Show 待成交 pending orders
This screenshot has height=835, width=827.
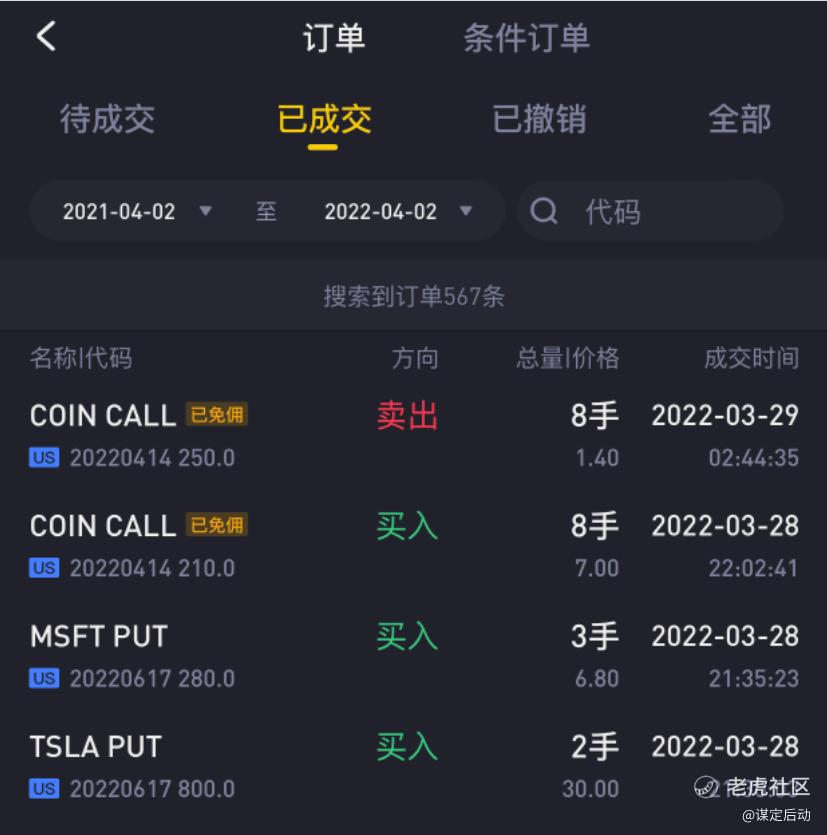107,118
